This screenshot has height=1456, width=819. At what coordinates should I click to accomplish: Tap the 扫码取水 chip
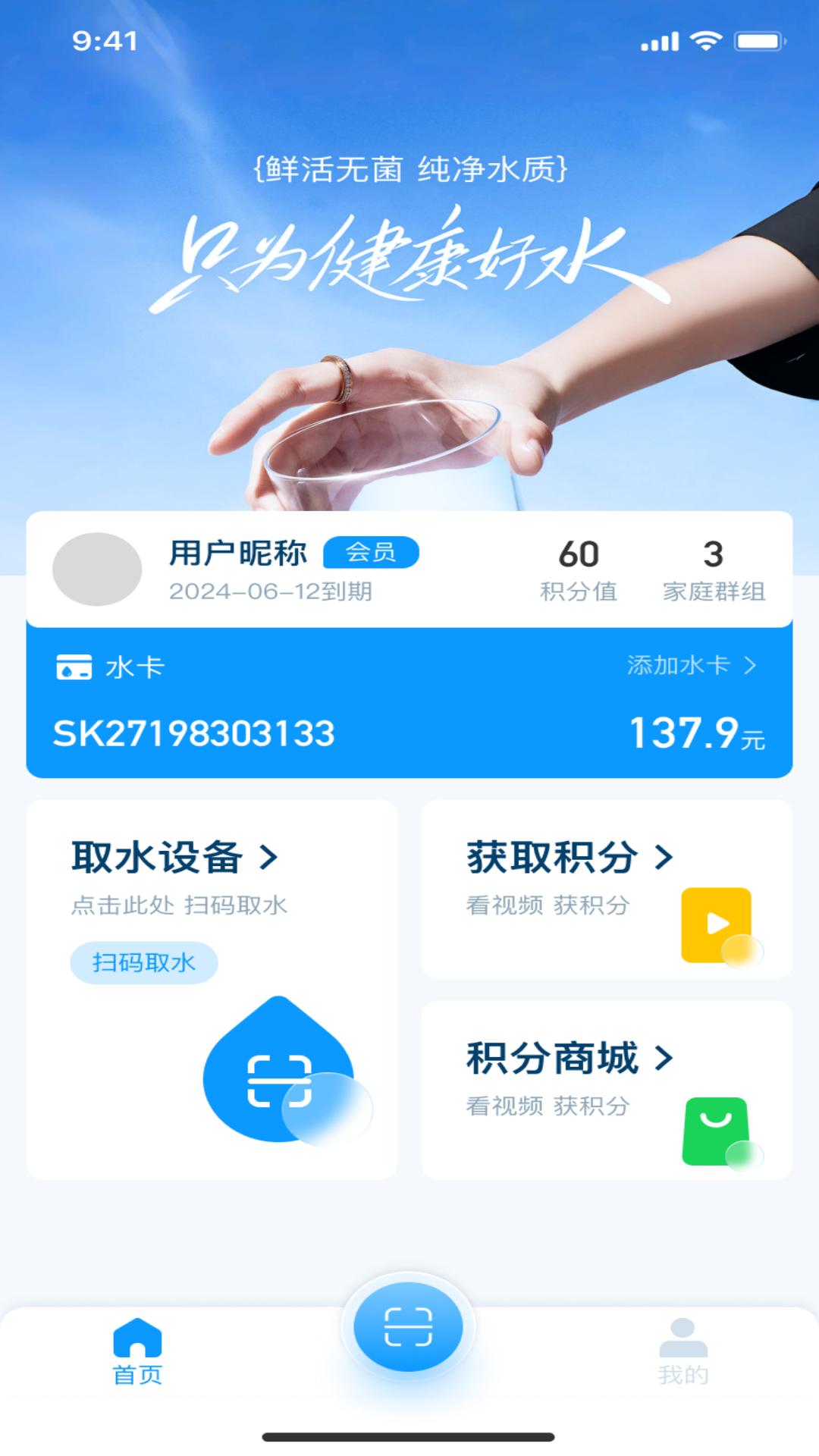click(144, 963)
